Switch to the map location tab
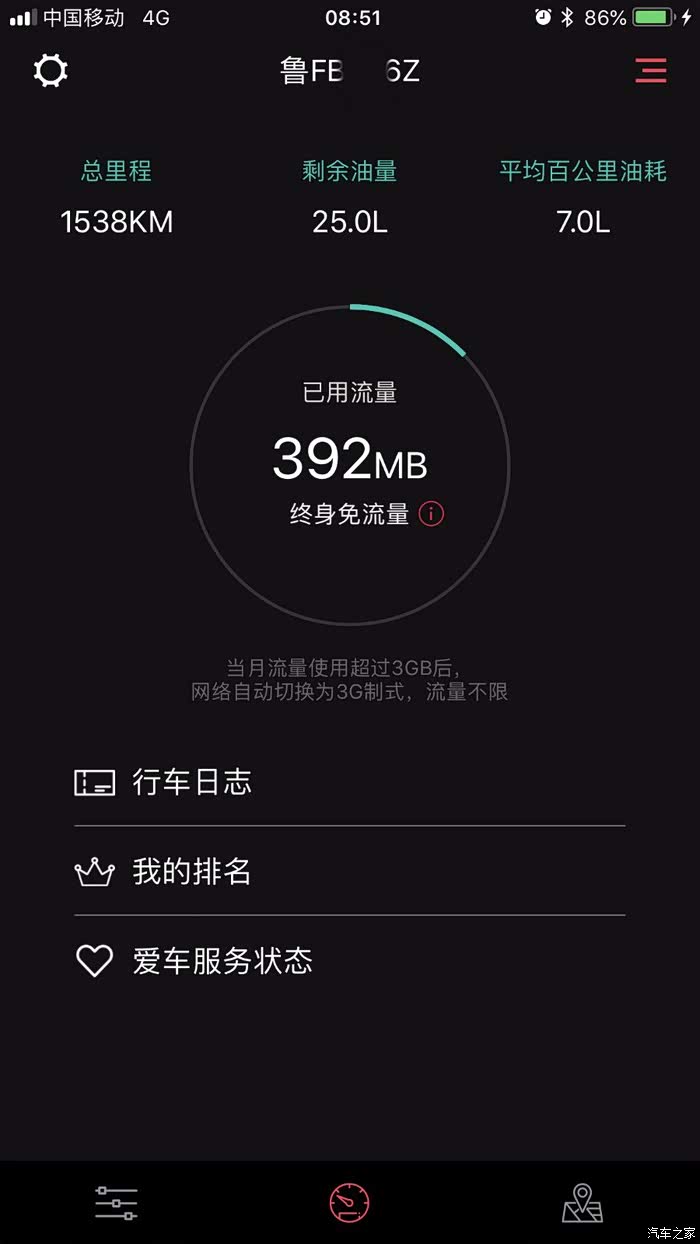Viewport: 700px width, 1244px height. click(x=582, y=1203)
